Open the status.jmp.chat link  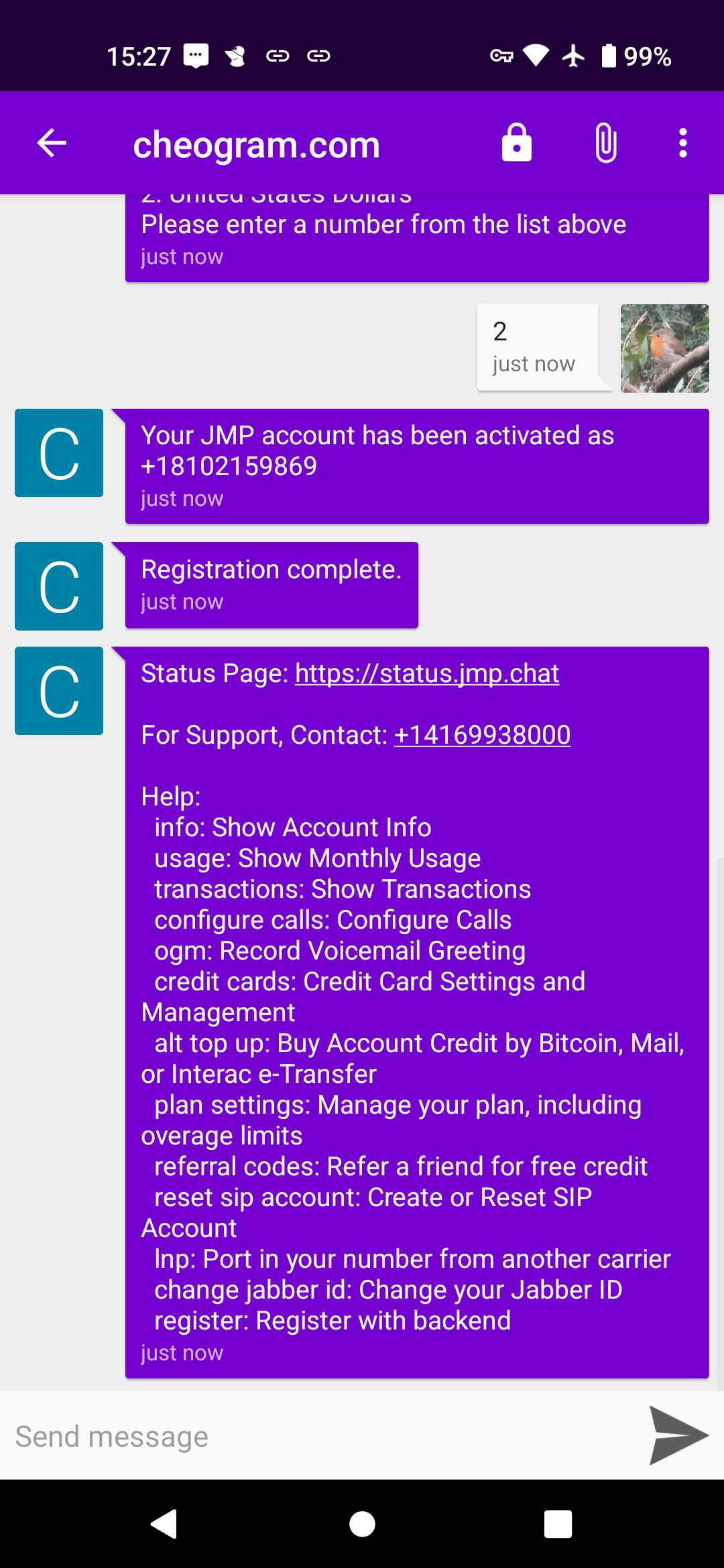click(427, 673)
